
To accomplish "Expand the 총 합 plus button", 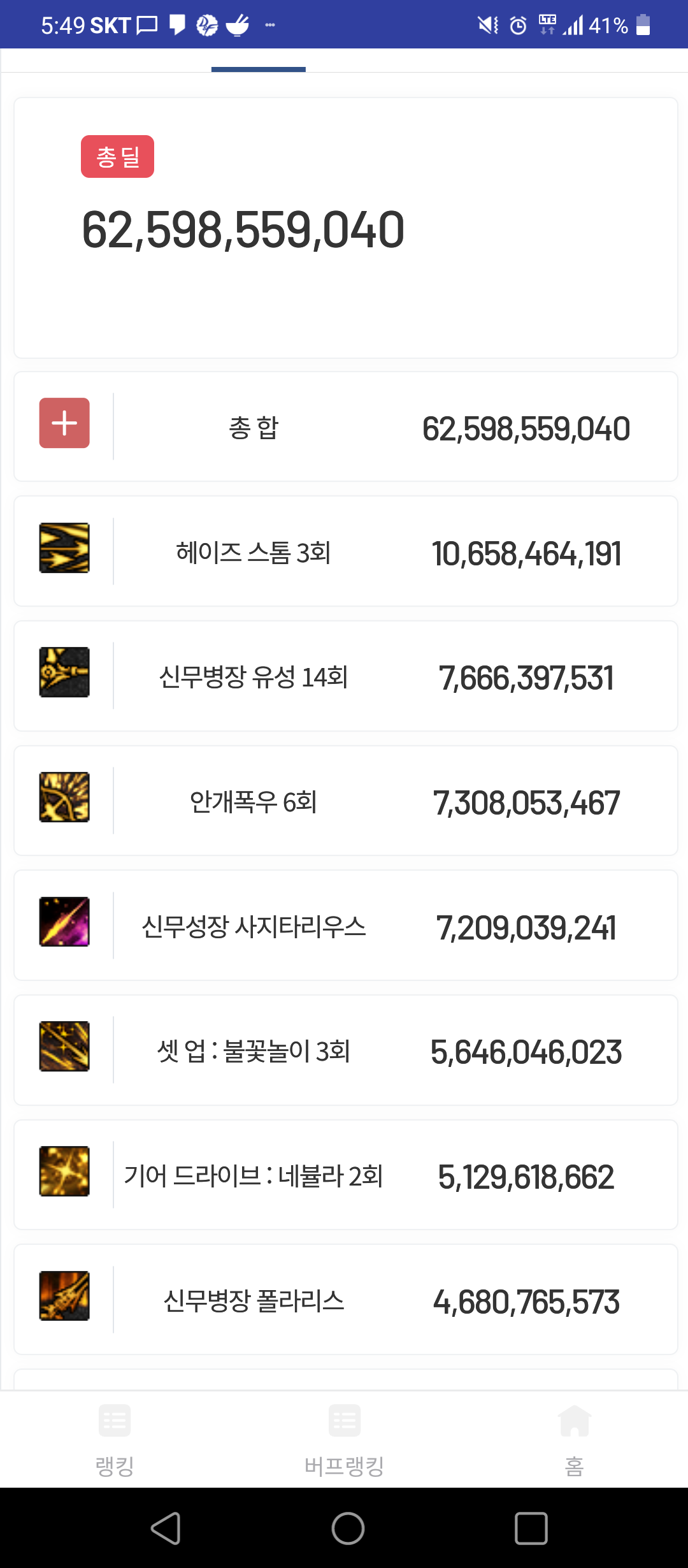I will point(64,423).
